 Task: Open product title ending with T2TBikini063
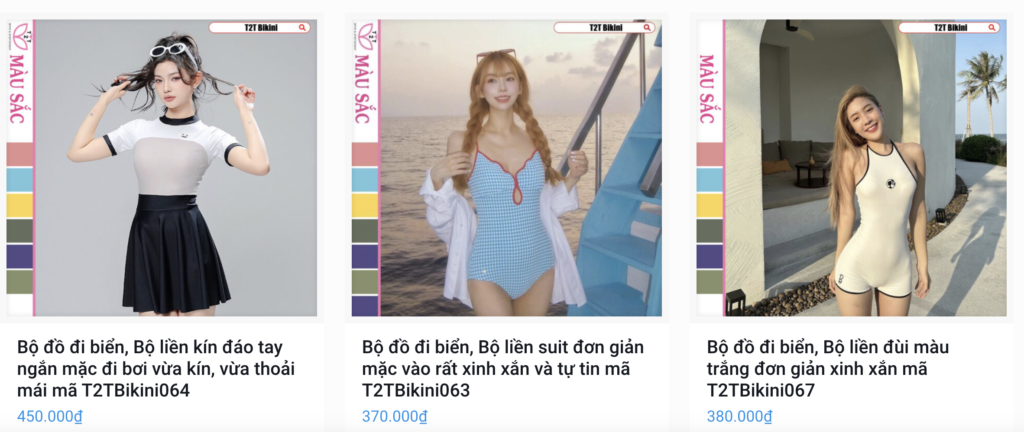point(502,369)
